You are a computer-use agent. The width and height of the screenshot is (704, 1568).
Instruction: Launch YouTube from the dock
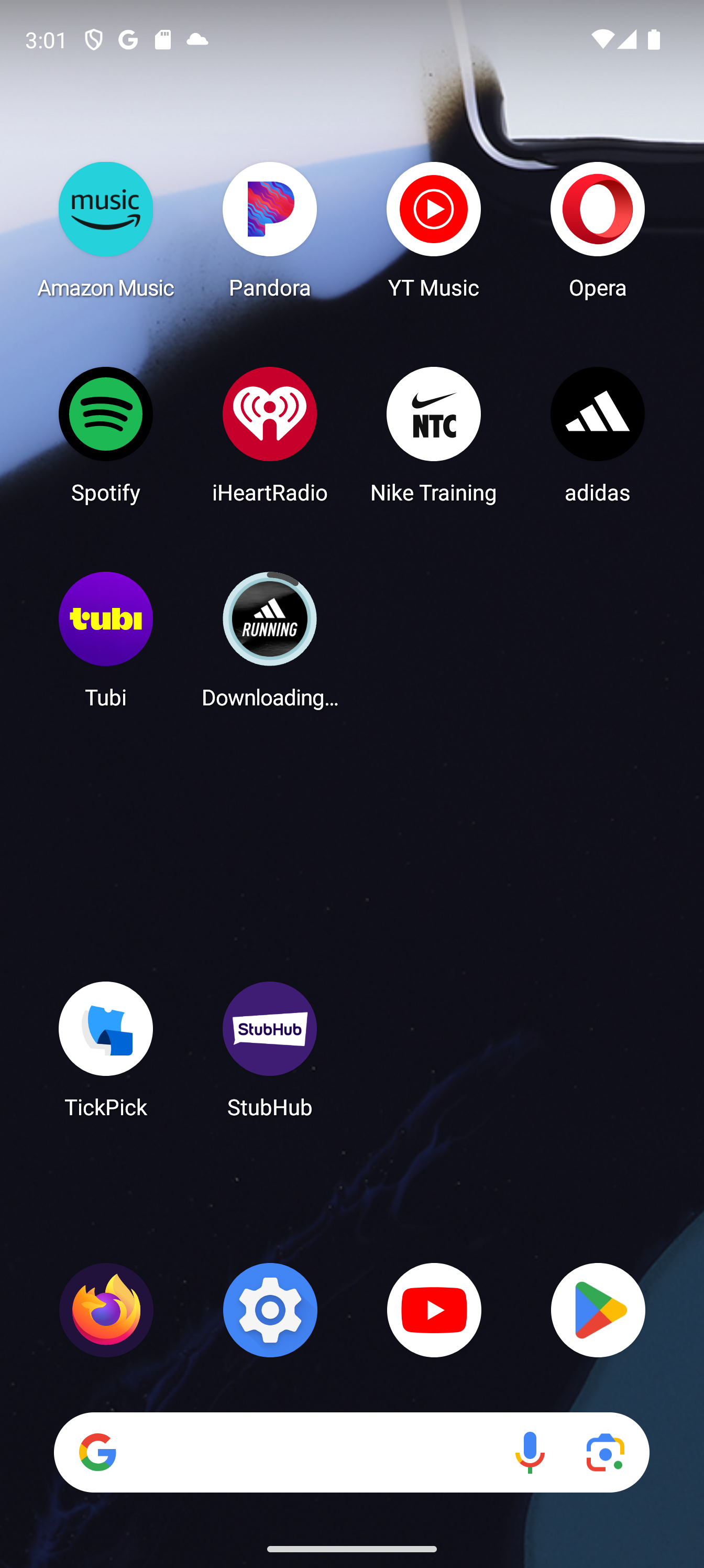click(434, 1310)
